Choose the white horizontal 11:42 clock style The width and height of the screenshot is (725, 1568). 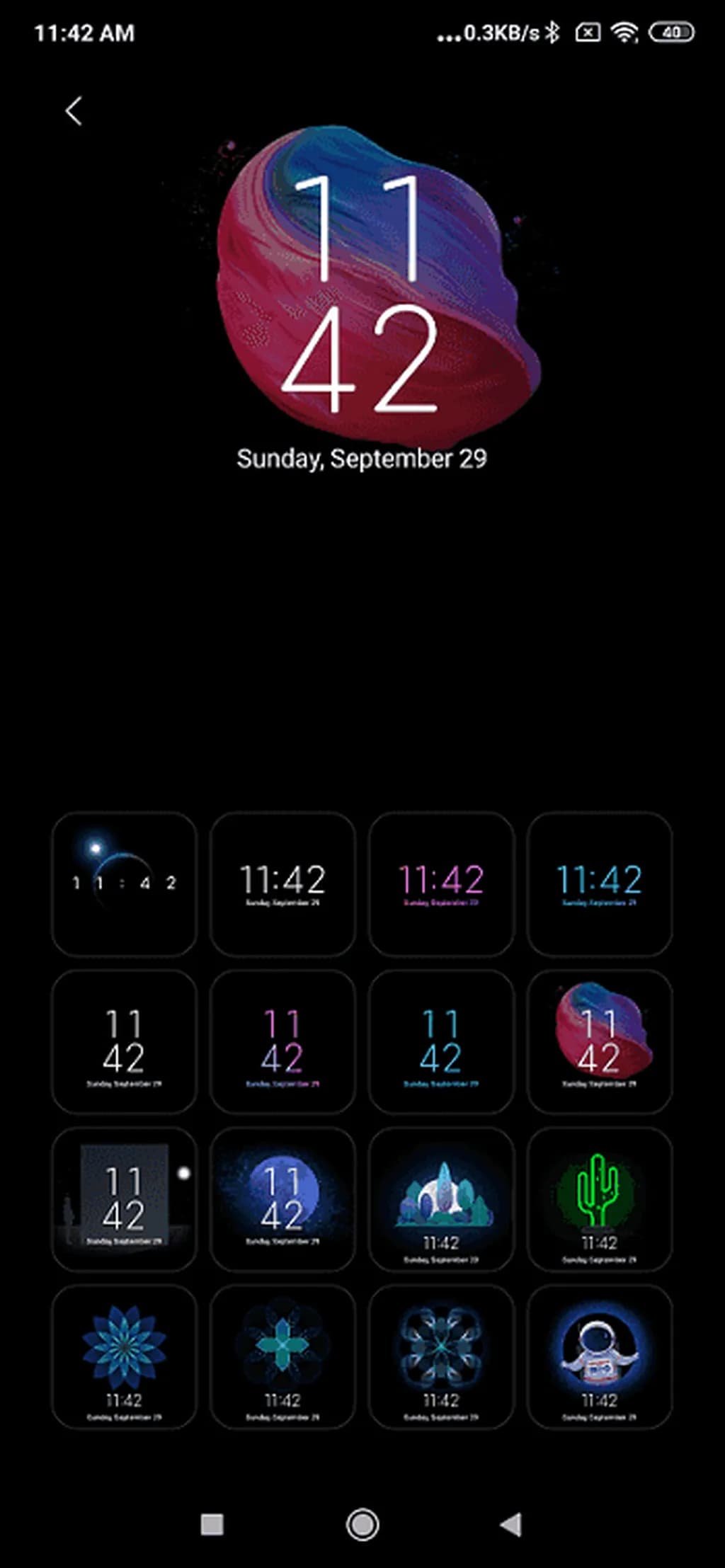tap(282, 883)
